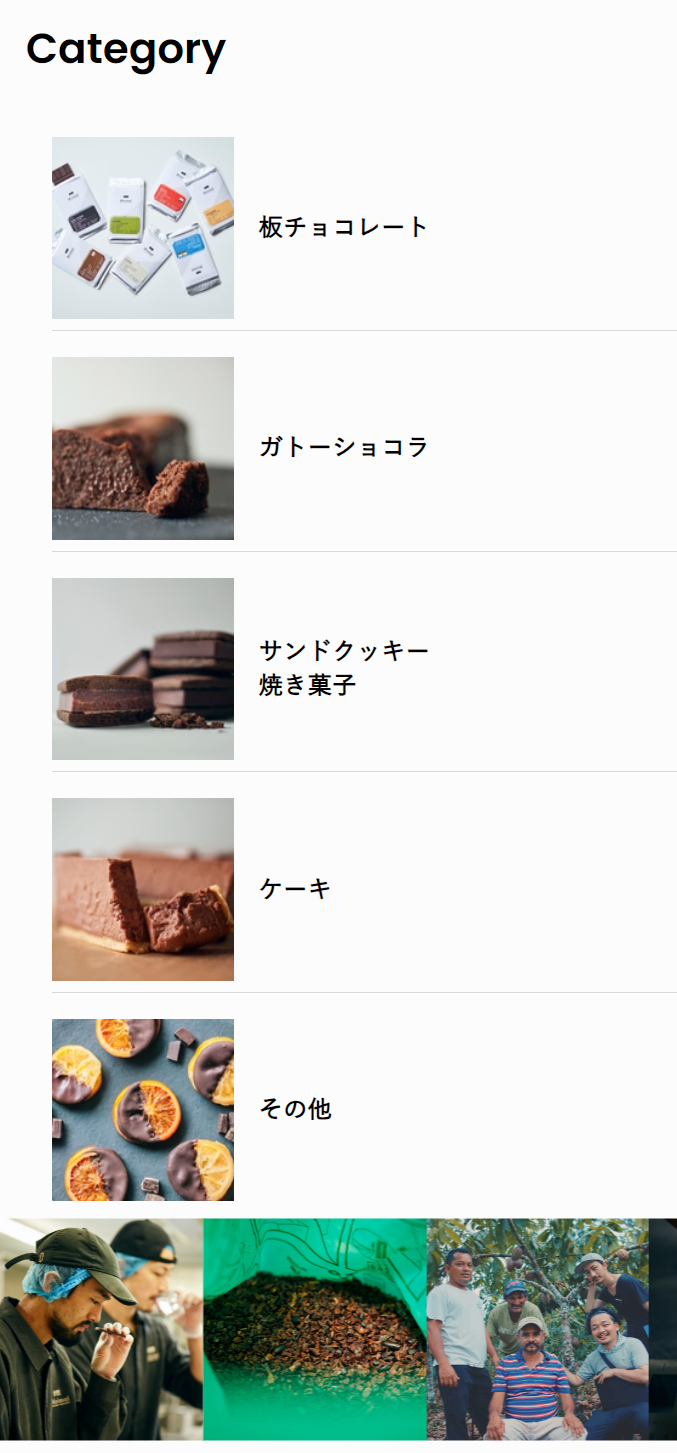
Task: Browse the ケーキ category
Action: click(x=295, y=888)
